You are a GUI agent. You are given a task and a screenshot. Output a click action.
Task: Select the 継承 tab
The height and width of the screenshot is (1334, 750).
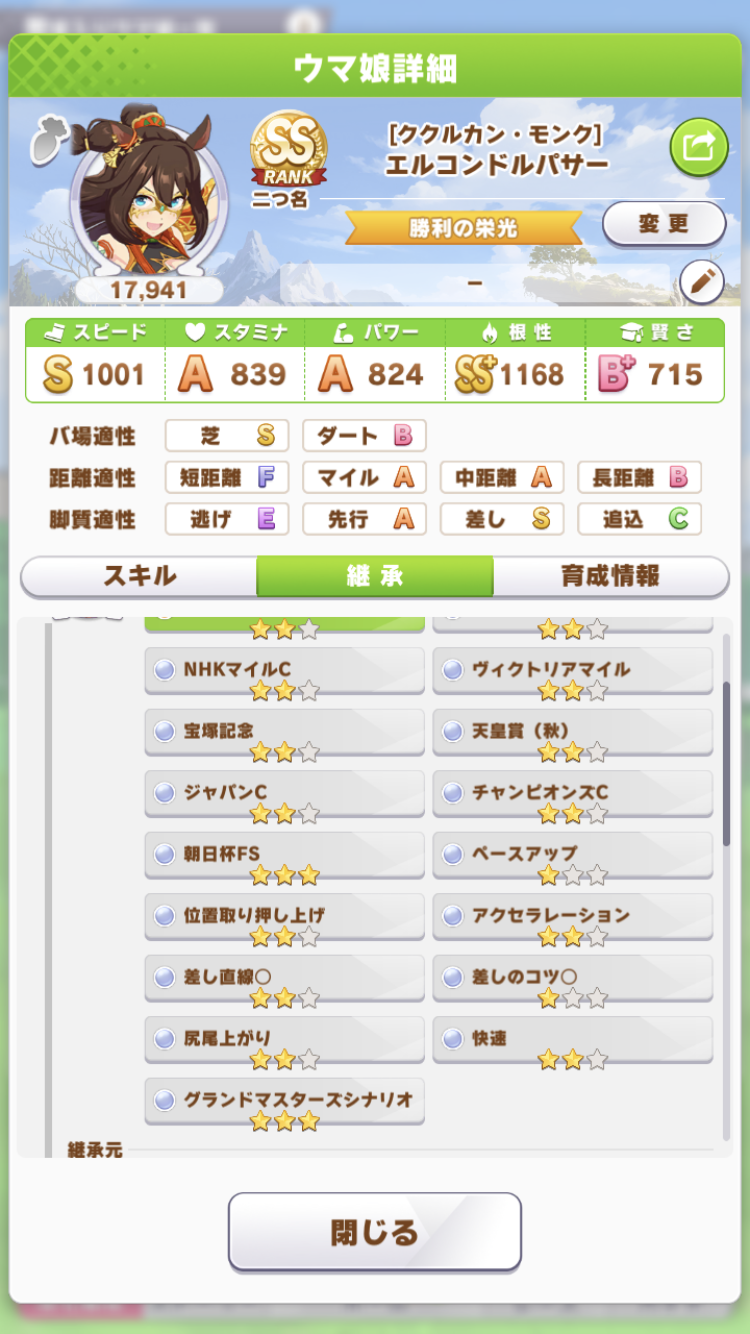[x=374, y=576]
